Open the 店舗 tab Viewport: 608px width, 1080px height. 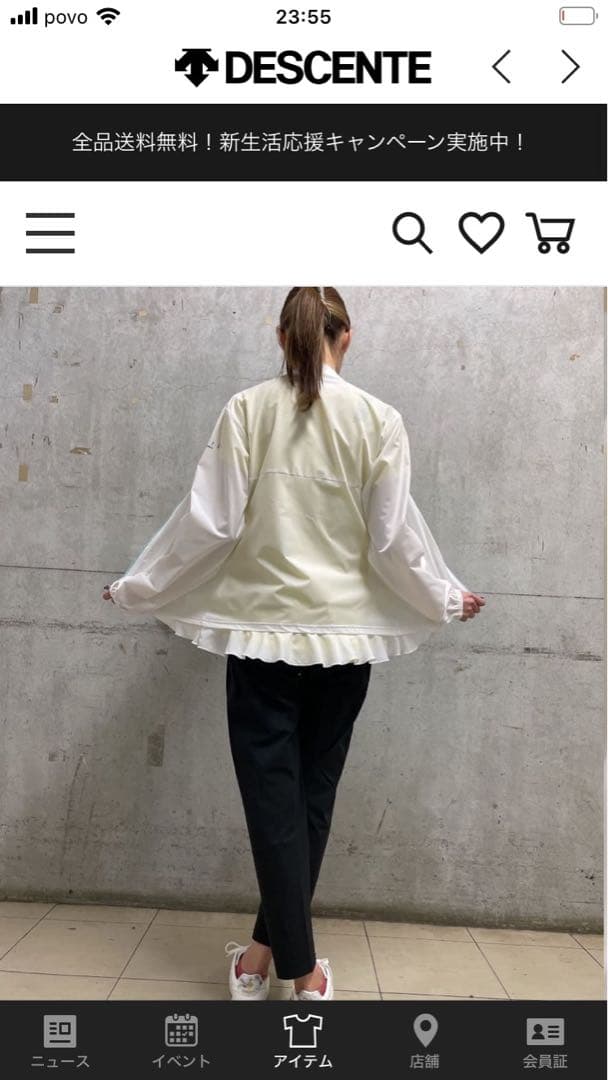pos(425,1041)
